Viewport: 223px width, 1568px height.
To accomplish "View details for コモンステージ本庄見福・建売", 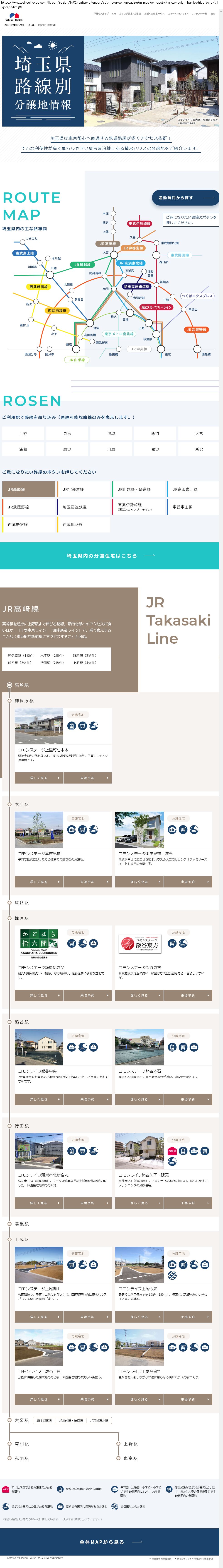I will pos(139,881).
